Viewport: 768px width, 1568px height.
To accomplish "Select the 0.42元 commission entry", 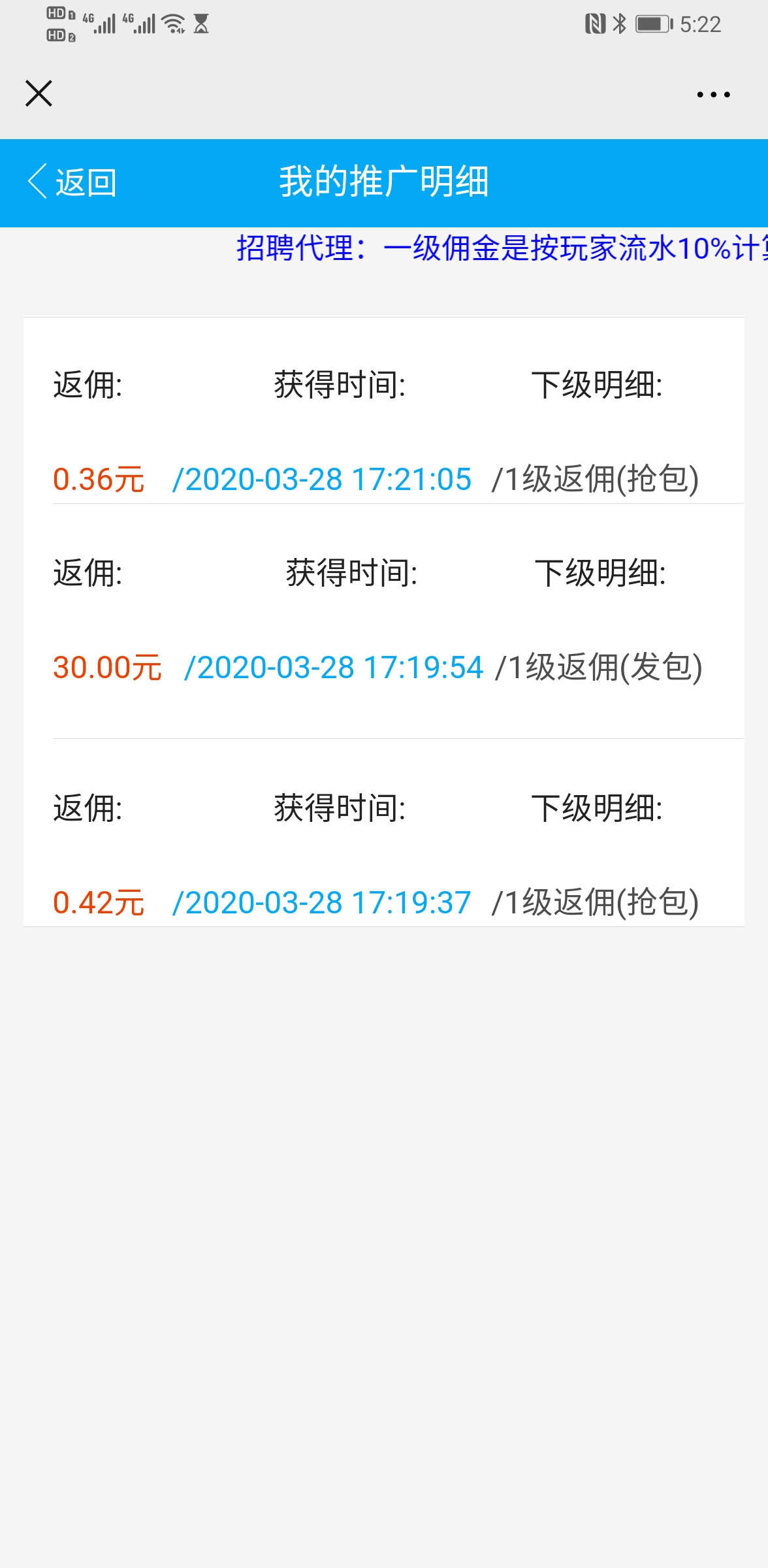I will pos(99,903).
